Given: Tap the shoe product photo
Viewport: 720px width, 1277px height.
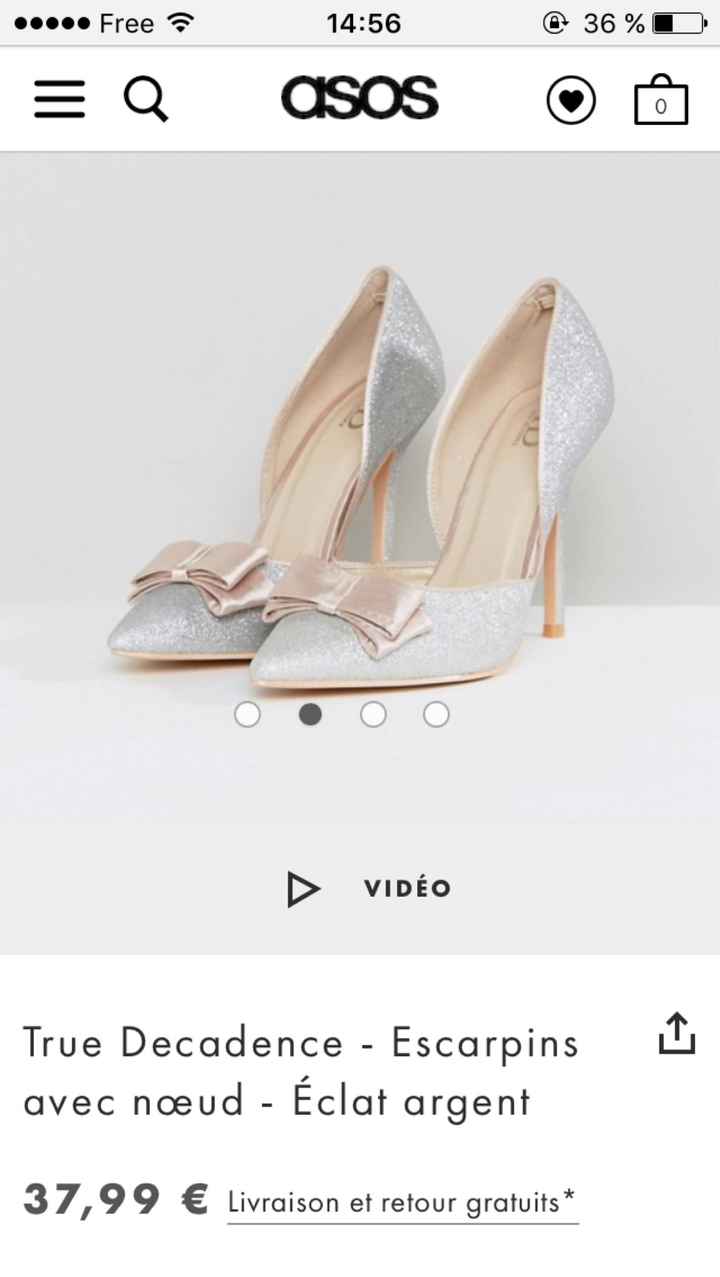Looking at the screenshot, I should coord(360,470).
